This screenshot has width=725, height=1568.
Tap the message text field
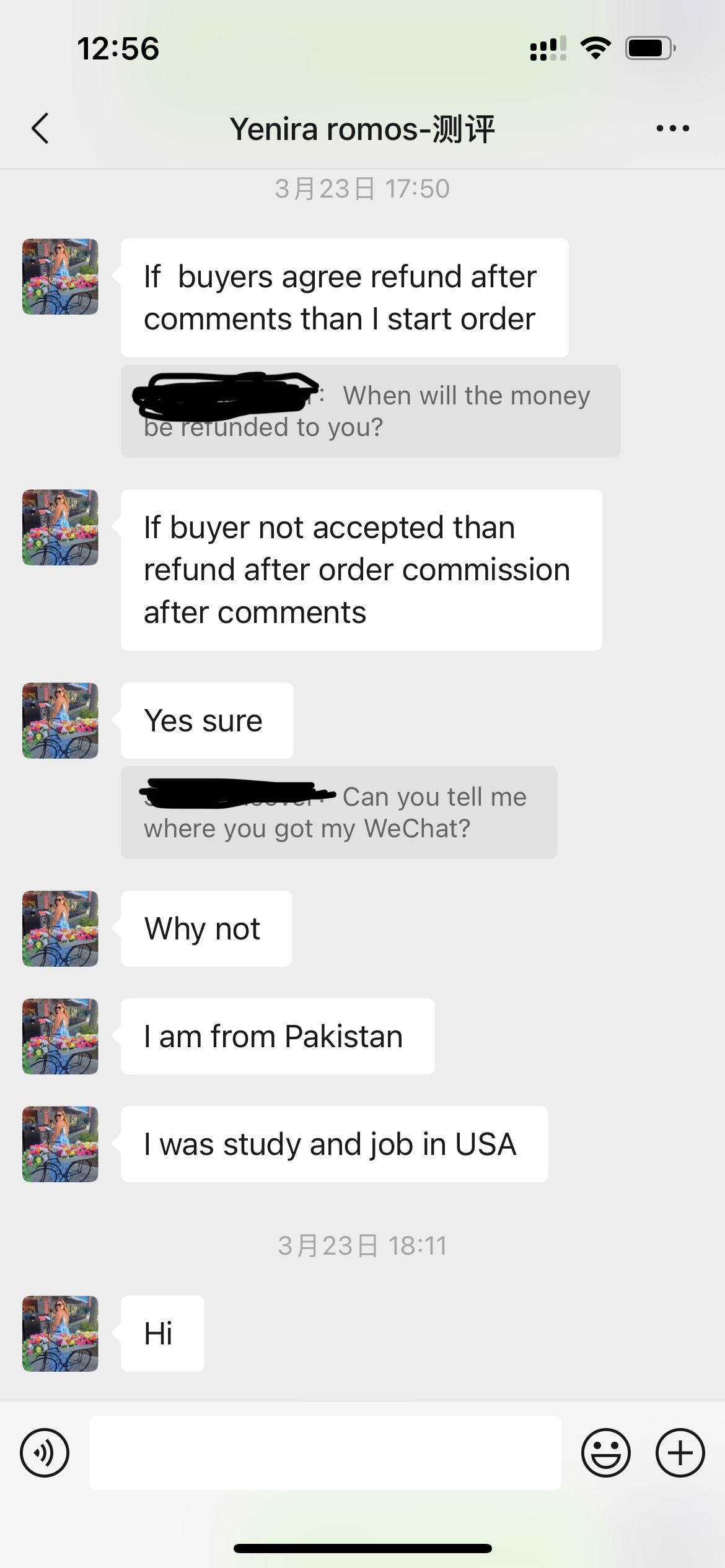tap(325, 1453)
